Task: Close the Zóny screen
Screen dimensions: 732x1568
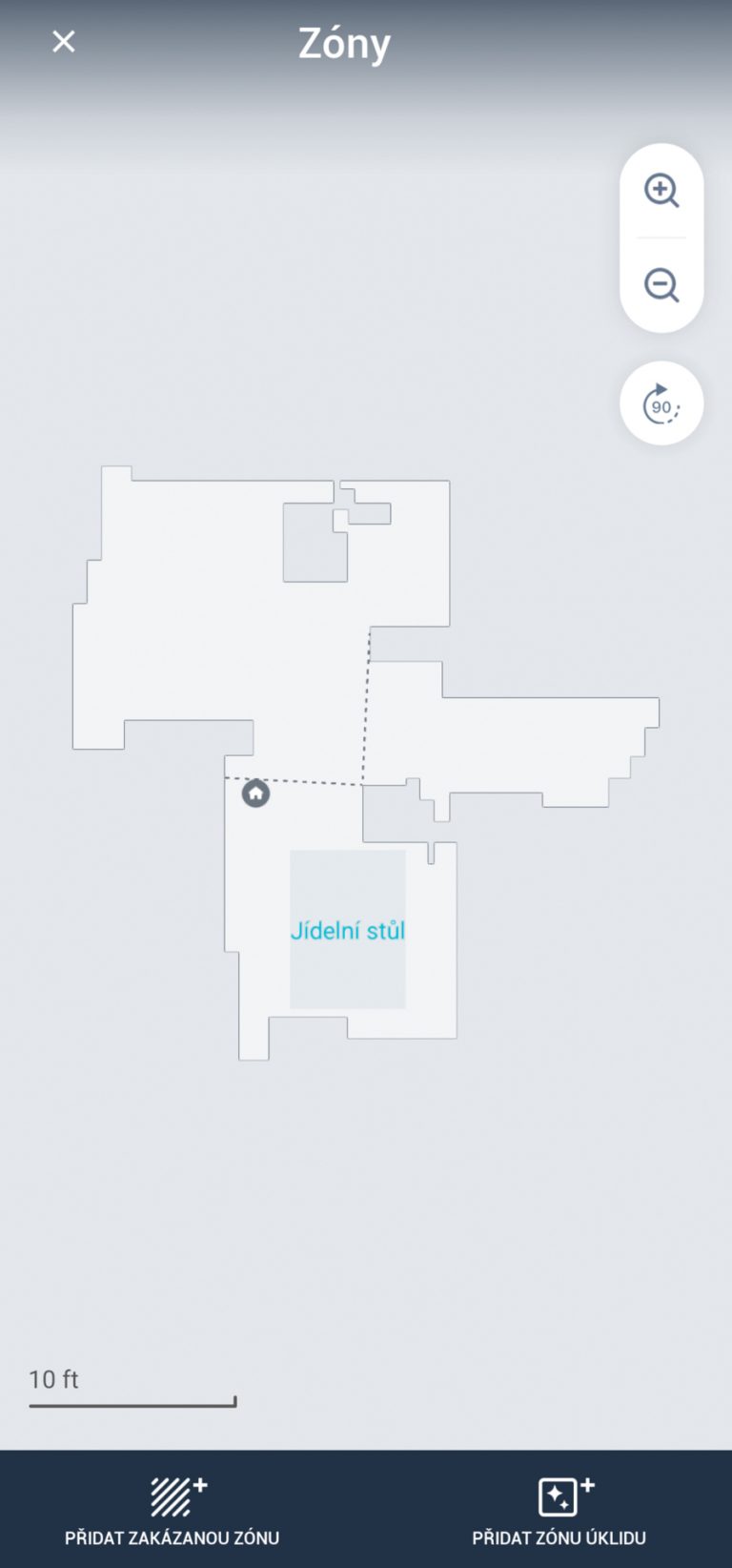Action: [64, 42]
